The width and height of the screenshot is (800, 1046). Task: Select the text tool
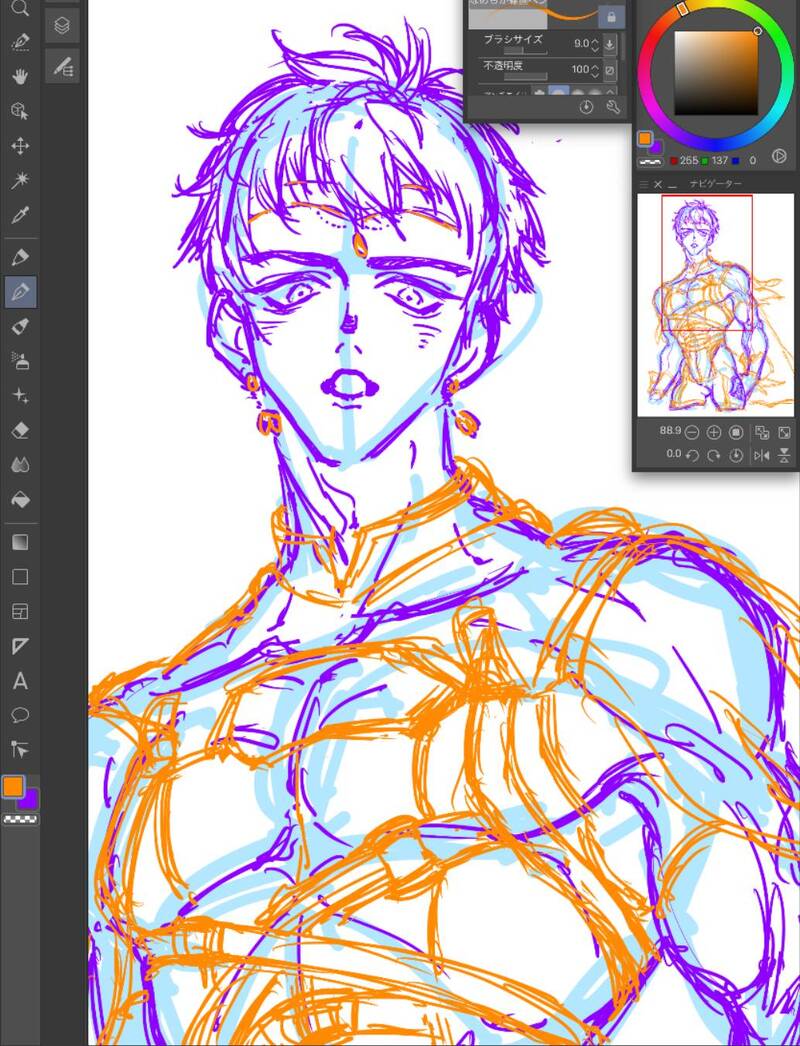coord(19,682)
